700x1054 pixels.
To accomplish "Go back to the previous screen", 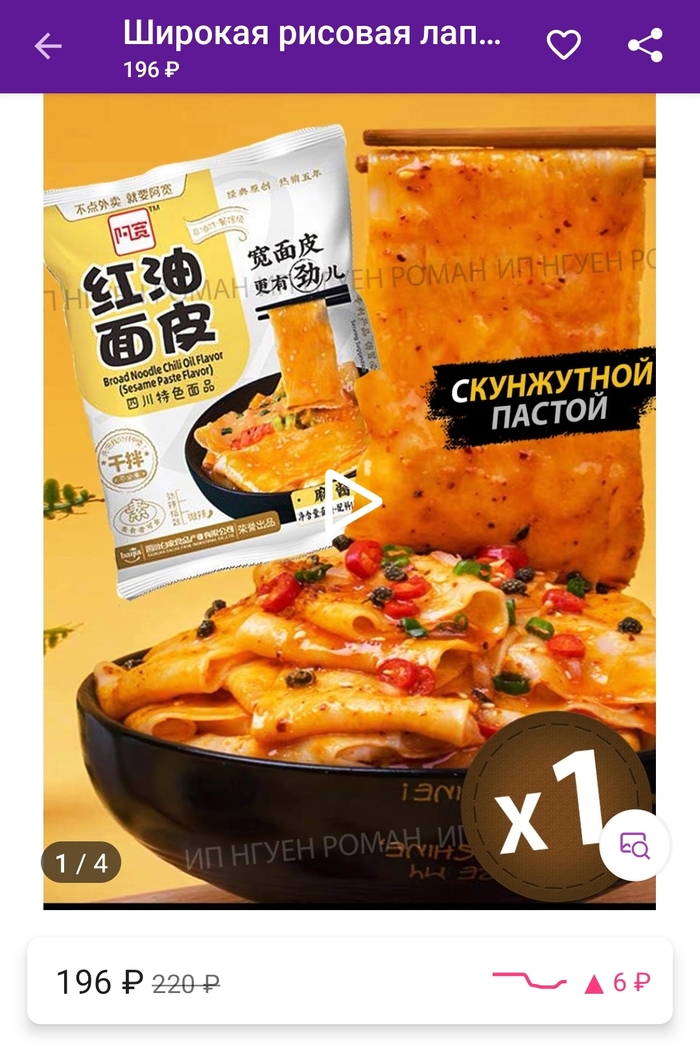I will [48, 46].
